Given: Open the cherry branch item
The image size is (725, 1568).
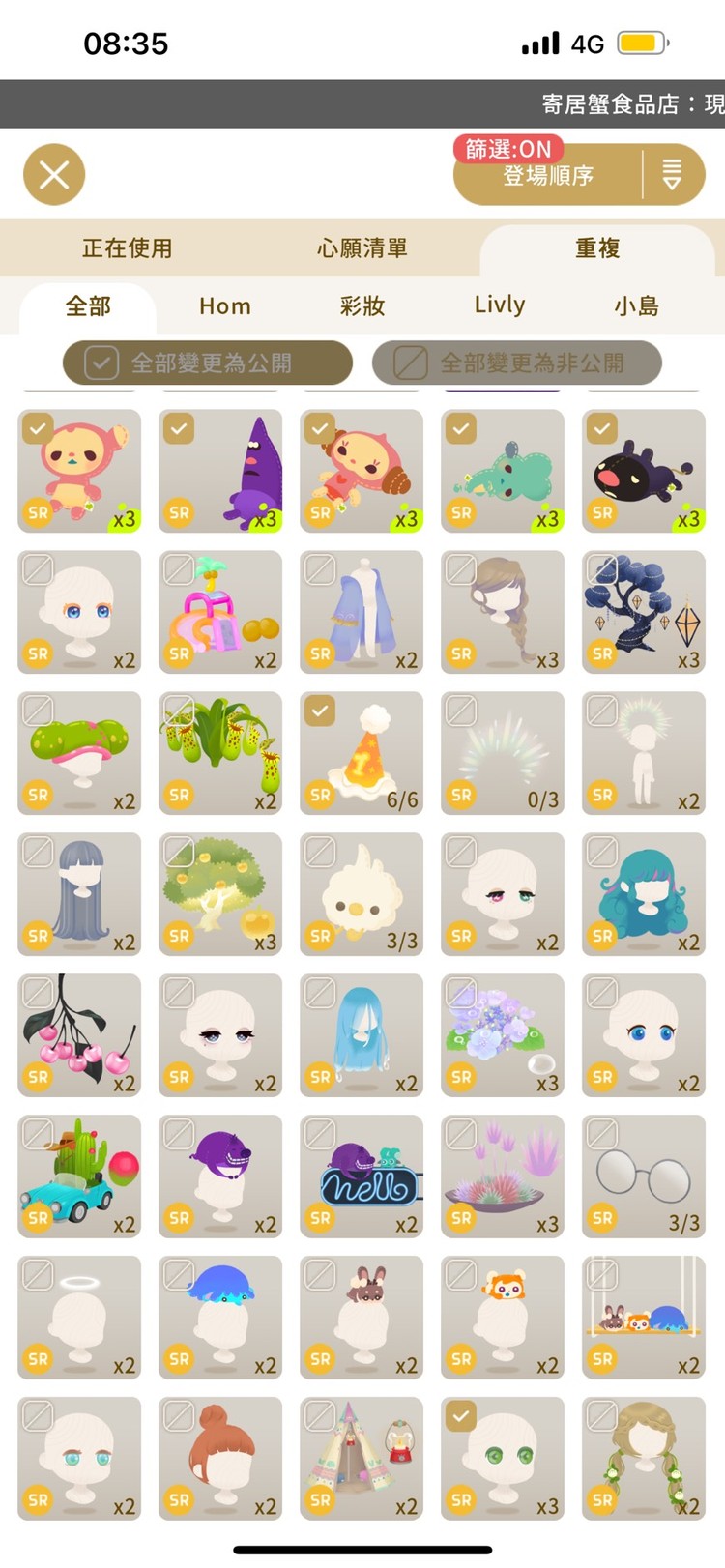Looking at the screenshot, I should click(x=79, y=1036).
